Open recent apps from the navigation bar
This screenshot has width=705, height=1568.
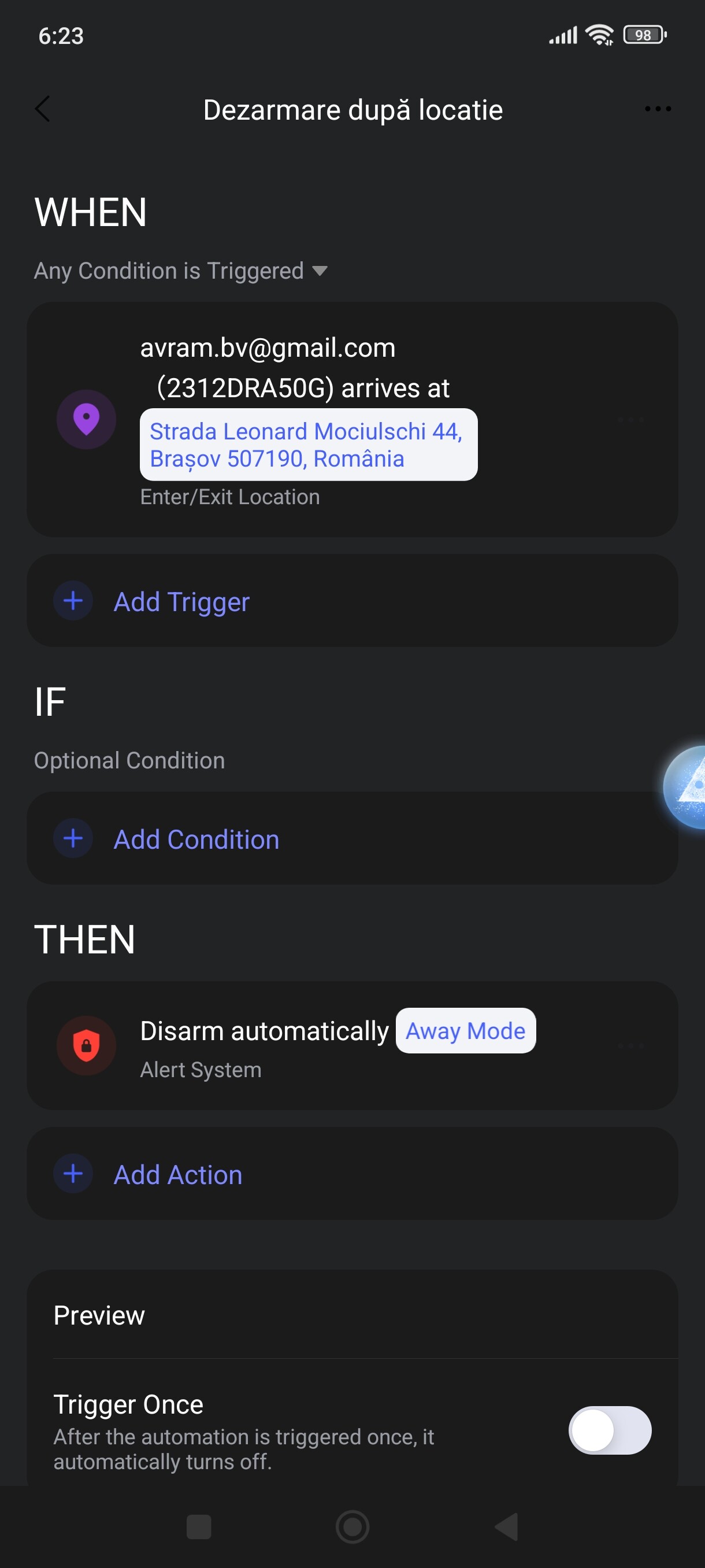(x=198, y=1526)
